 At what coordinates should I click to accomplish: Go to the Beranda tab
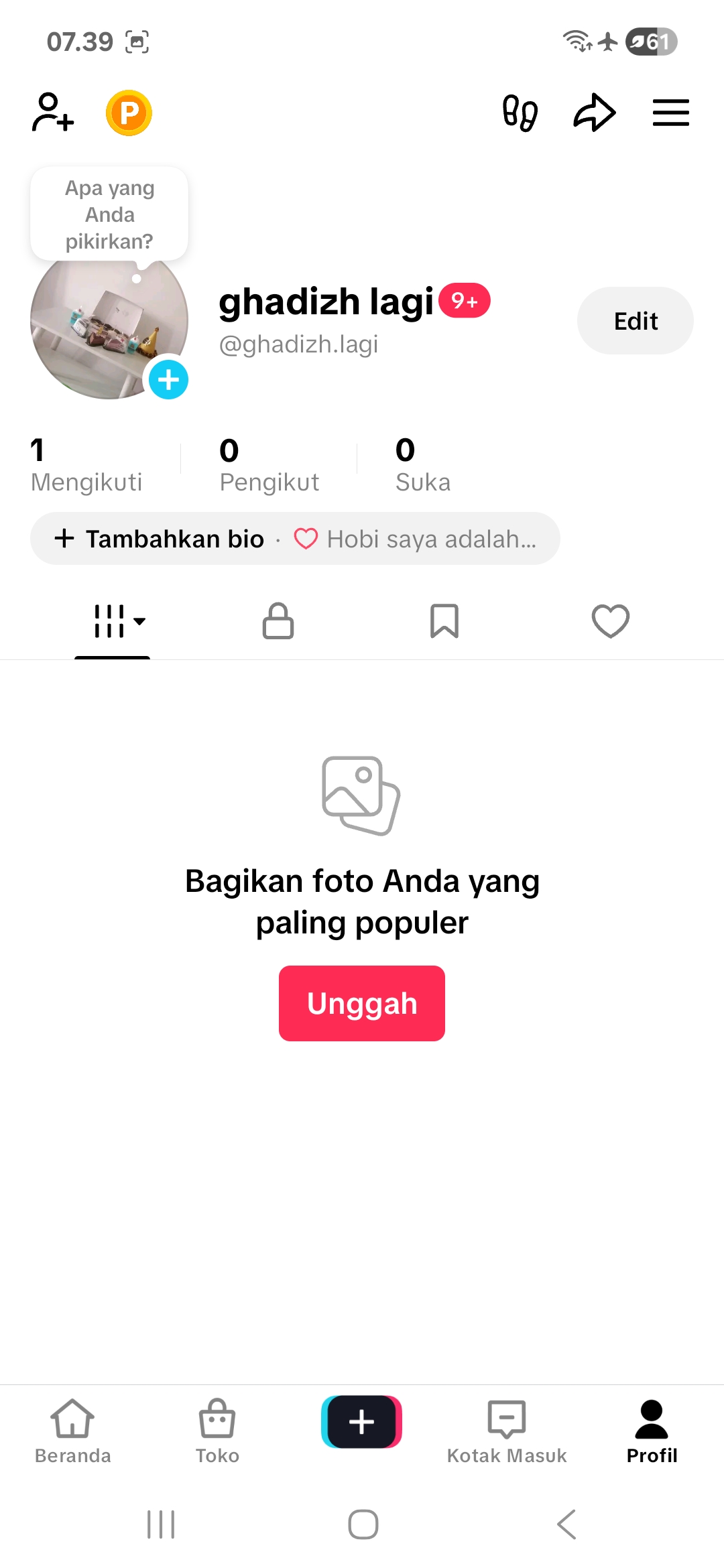pos(72,1431)
